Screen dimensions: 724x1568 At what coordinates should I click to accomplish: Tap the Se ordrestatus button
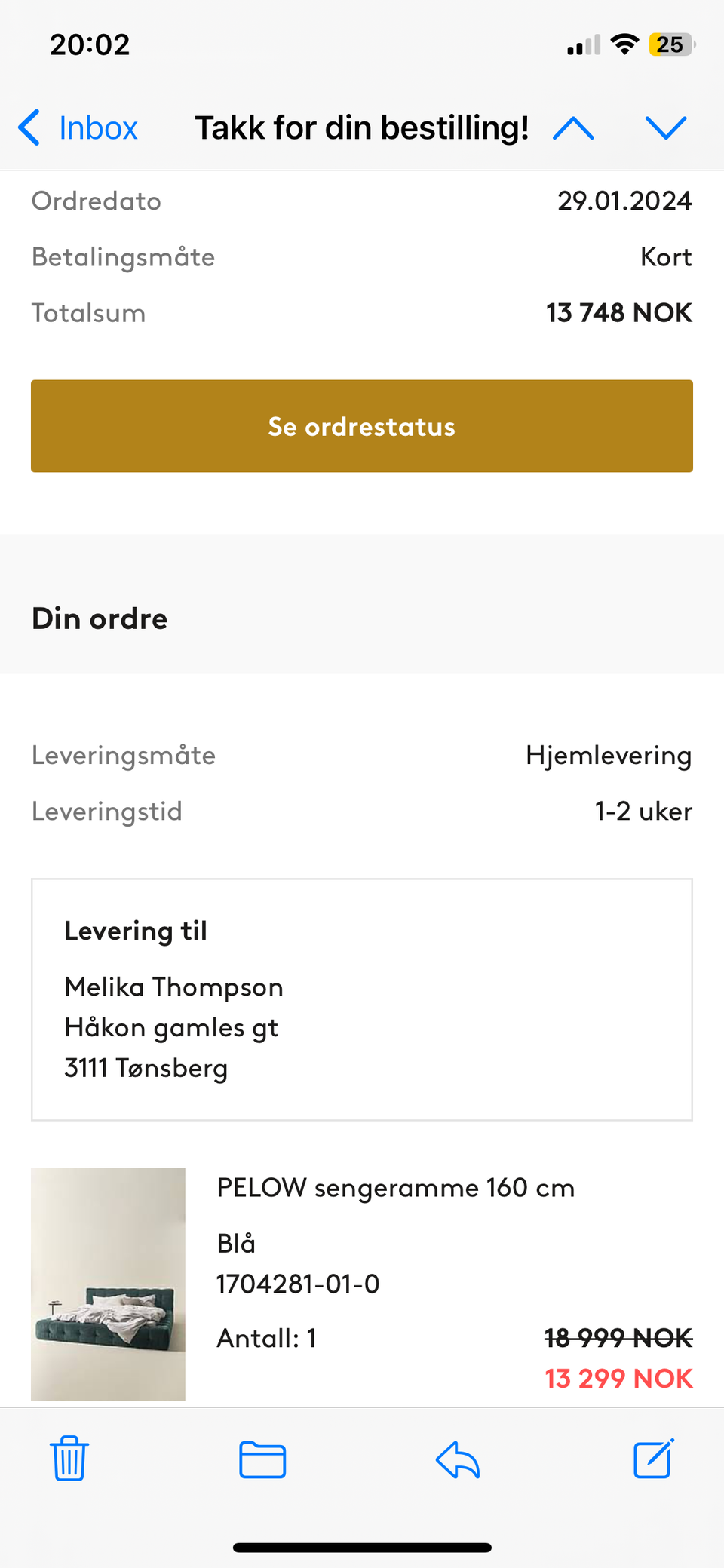[x=361, y=426]
